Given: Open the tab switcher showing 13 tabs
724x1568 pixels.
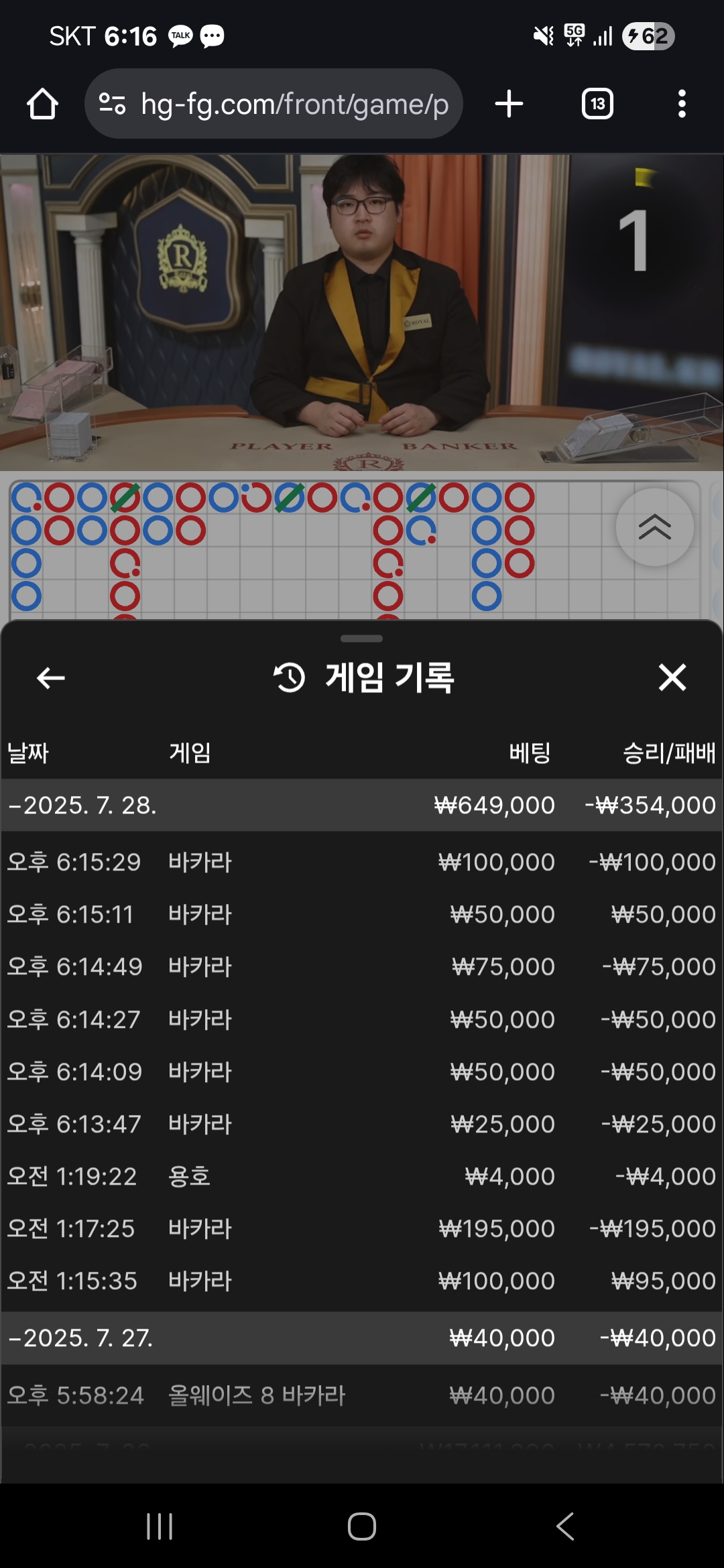Looking at the screenshot, I should (x=597, y=104).
